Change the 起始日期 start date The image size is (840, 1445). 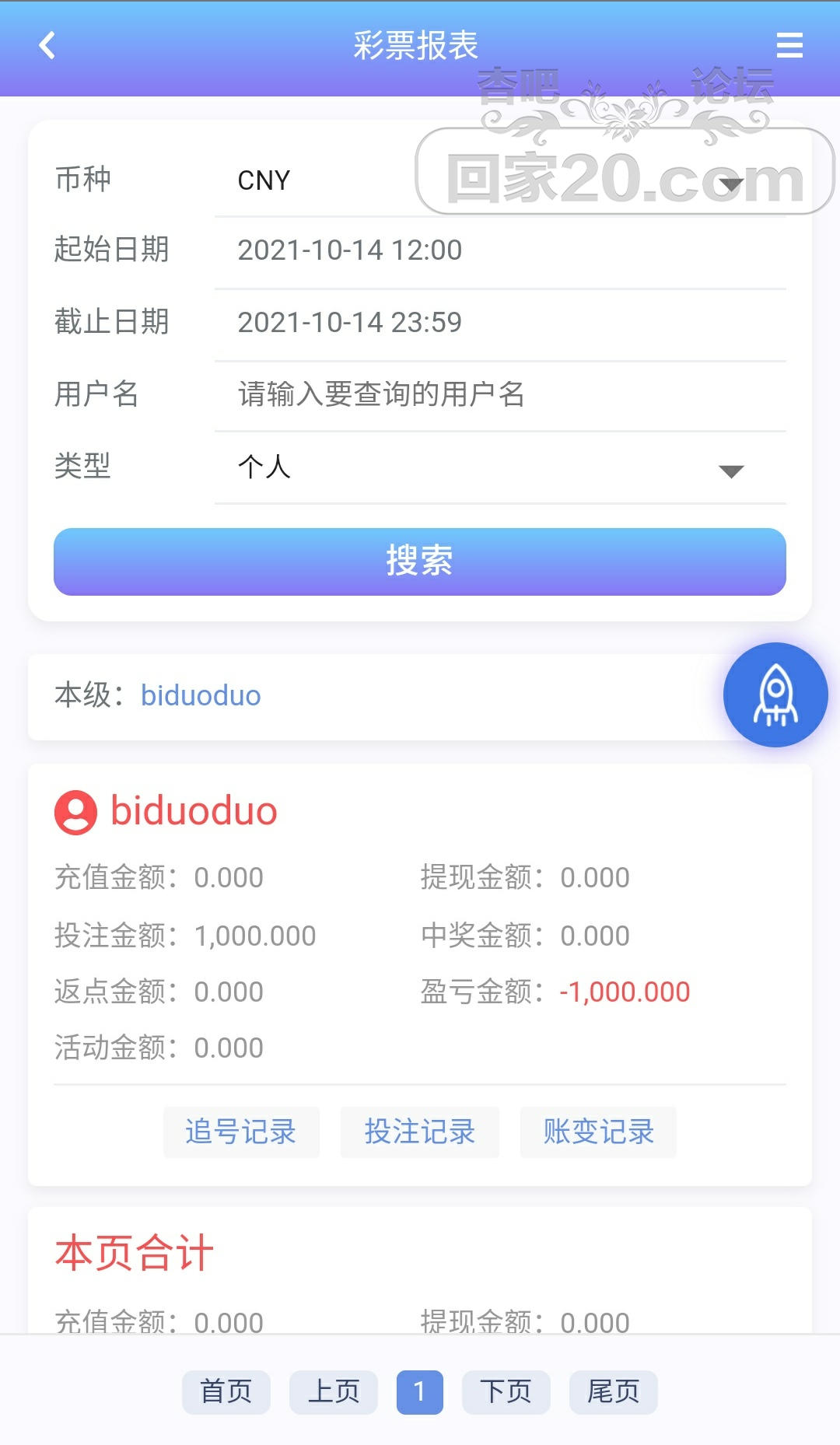tap(499, 250)
